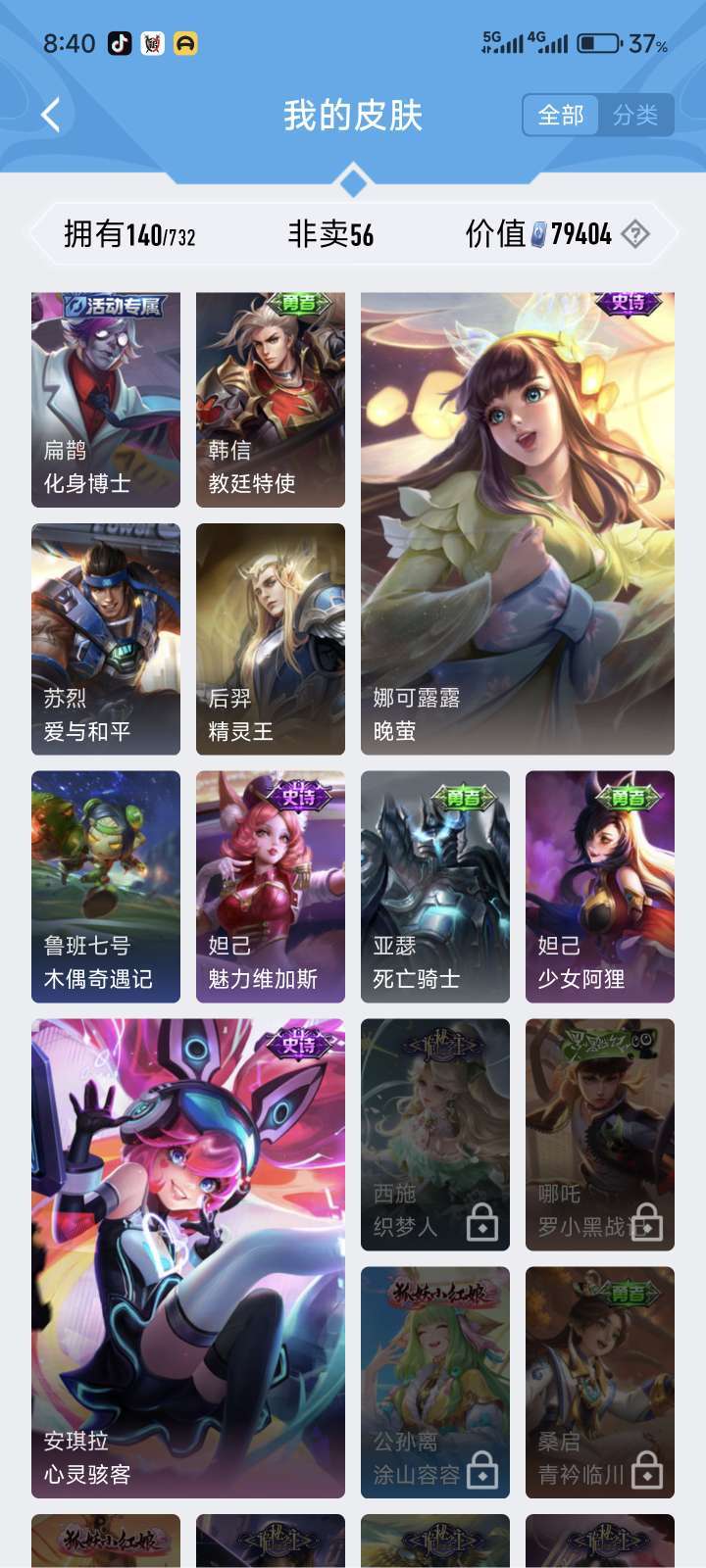706x1568 pixels.
Task: Open the 扁鹊 化身博士 skin card
Action: [x=106, y=400]
